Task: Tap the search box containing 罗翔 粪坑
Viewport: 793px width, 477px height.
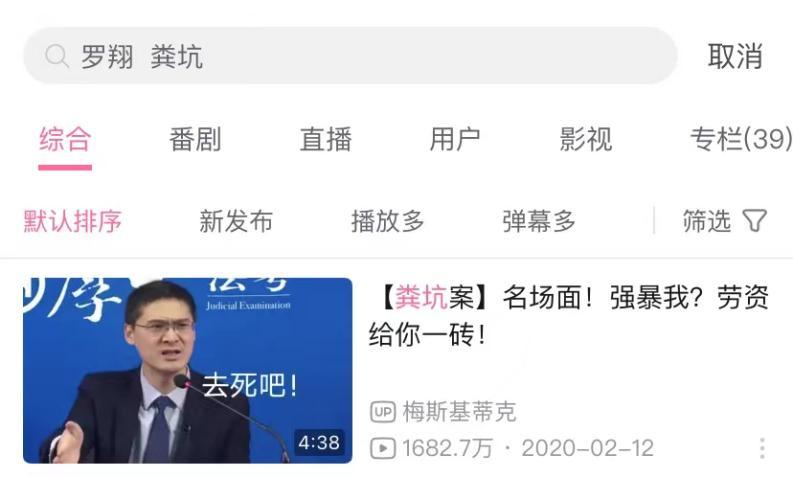Action: [350, 56]
